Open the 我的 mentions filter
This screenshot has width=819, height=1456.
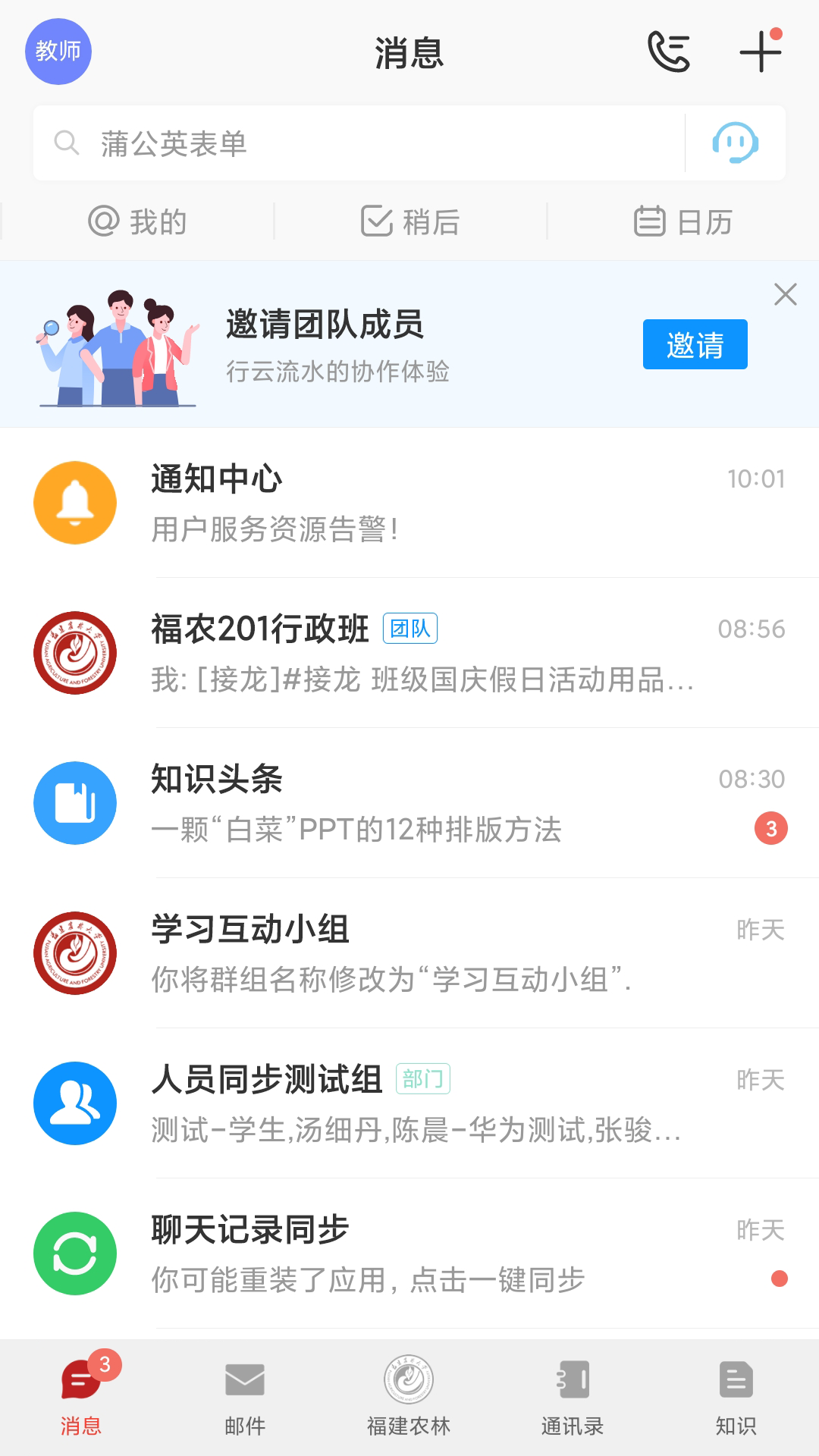pyautogui.click(x=138, y=222)
